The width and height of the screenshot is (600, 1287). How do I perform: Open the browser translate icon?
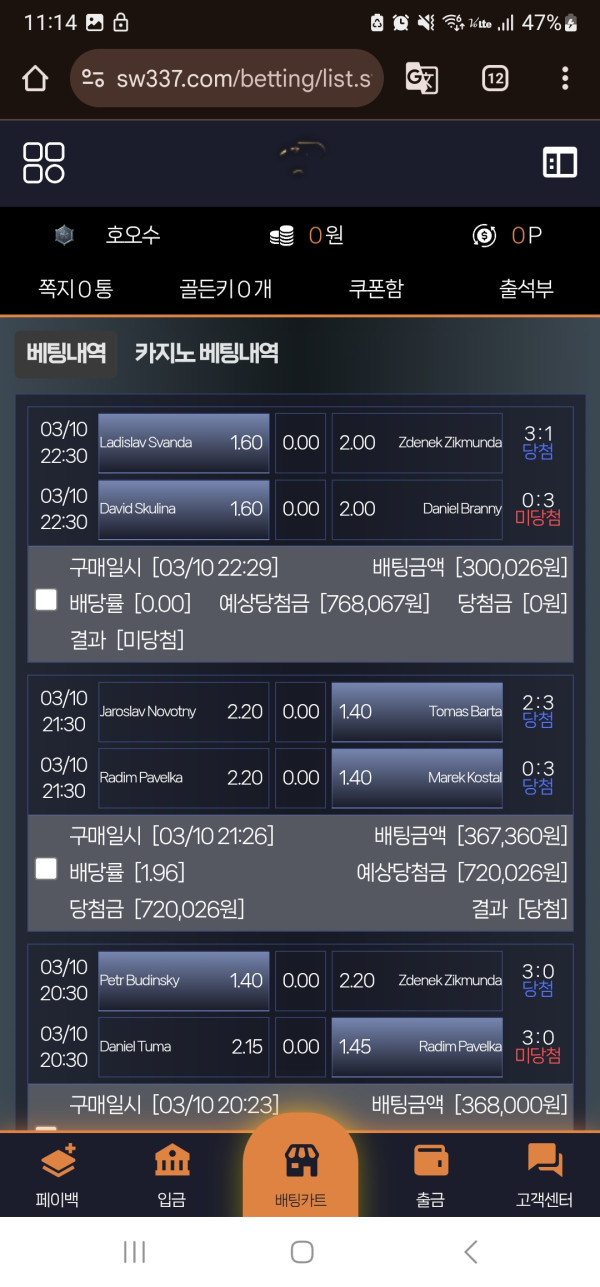[421, 79]
